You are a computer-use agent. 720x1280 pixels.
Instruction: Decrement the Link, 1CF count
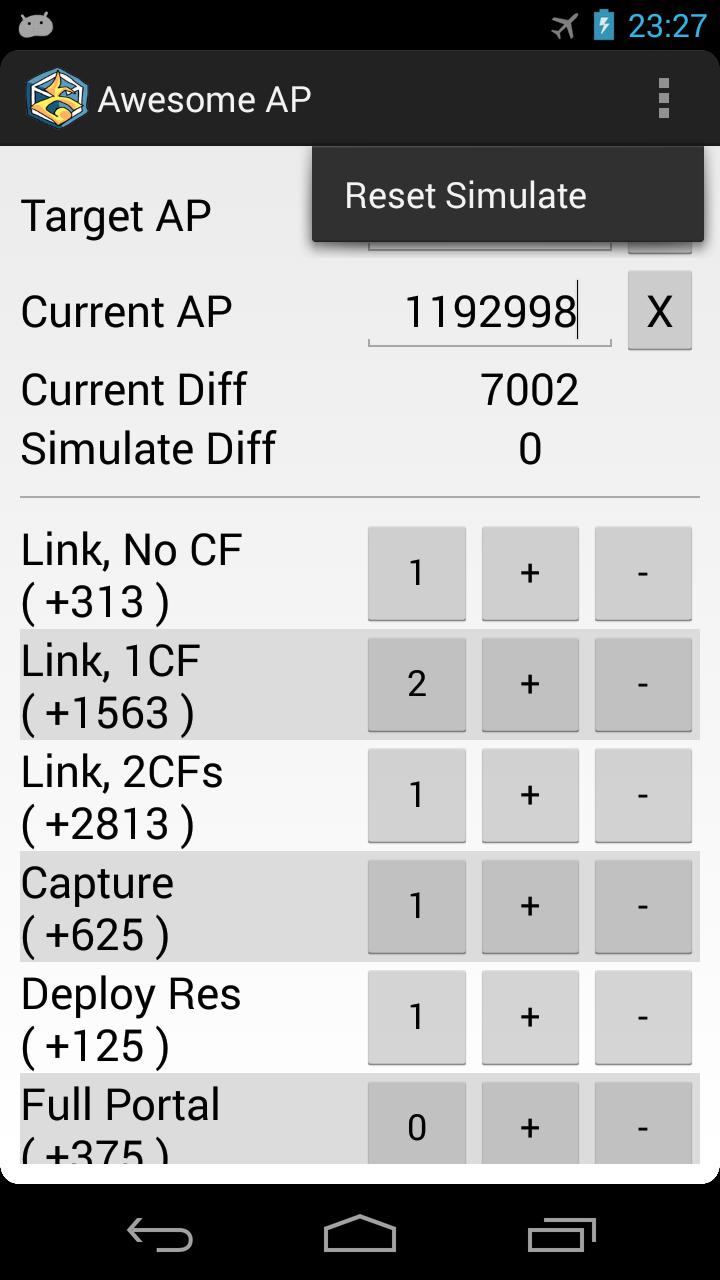tap(643, 684)
